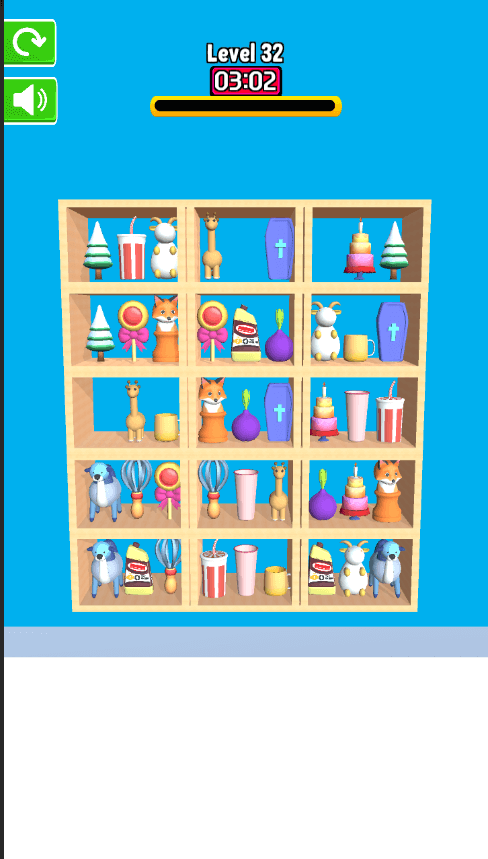The image size is (488, 859).
Task: Choose the sauce bottle between lollipop and purple onion
Action: [246, 333]
